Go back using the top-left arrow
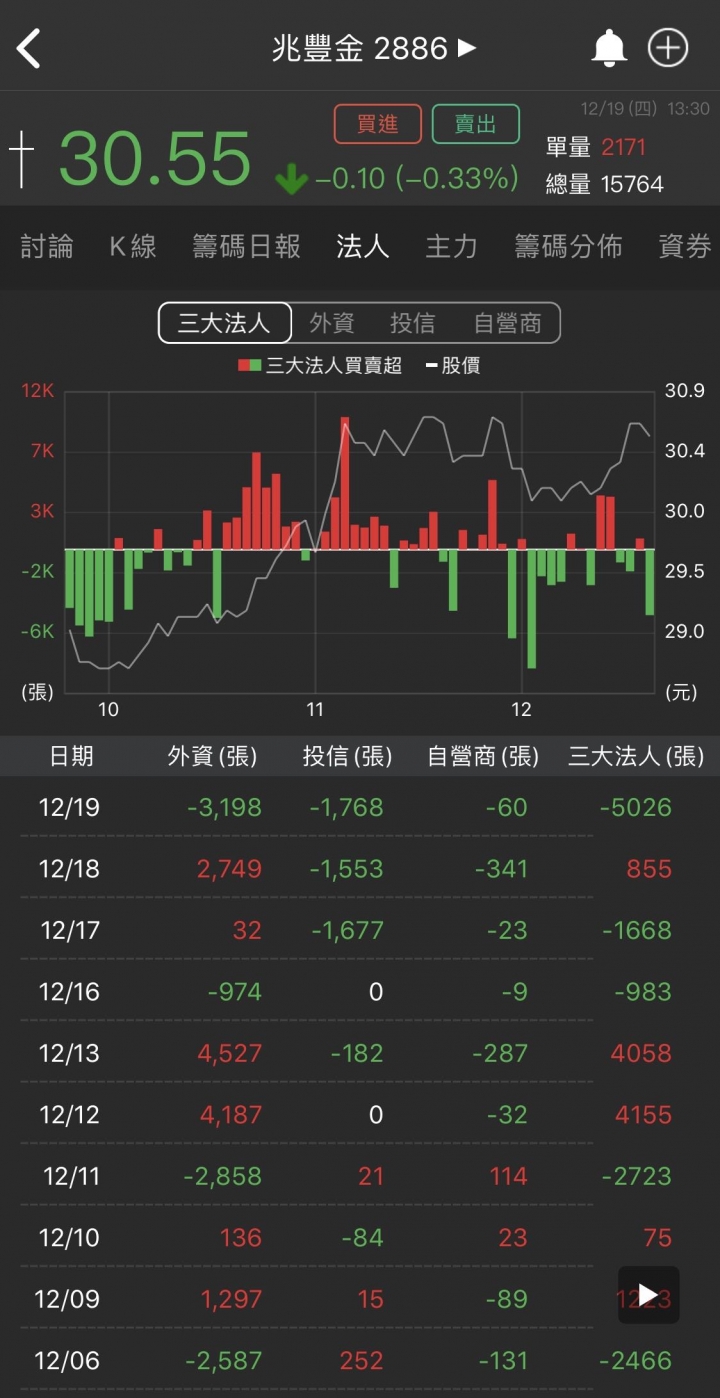Viewport: 720px width, 1398px height. pos(29,48)
